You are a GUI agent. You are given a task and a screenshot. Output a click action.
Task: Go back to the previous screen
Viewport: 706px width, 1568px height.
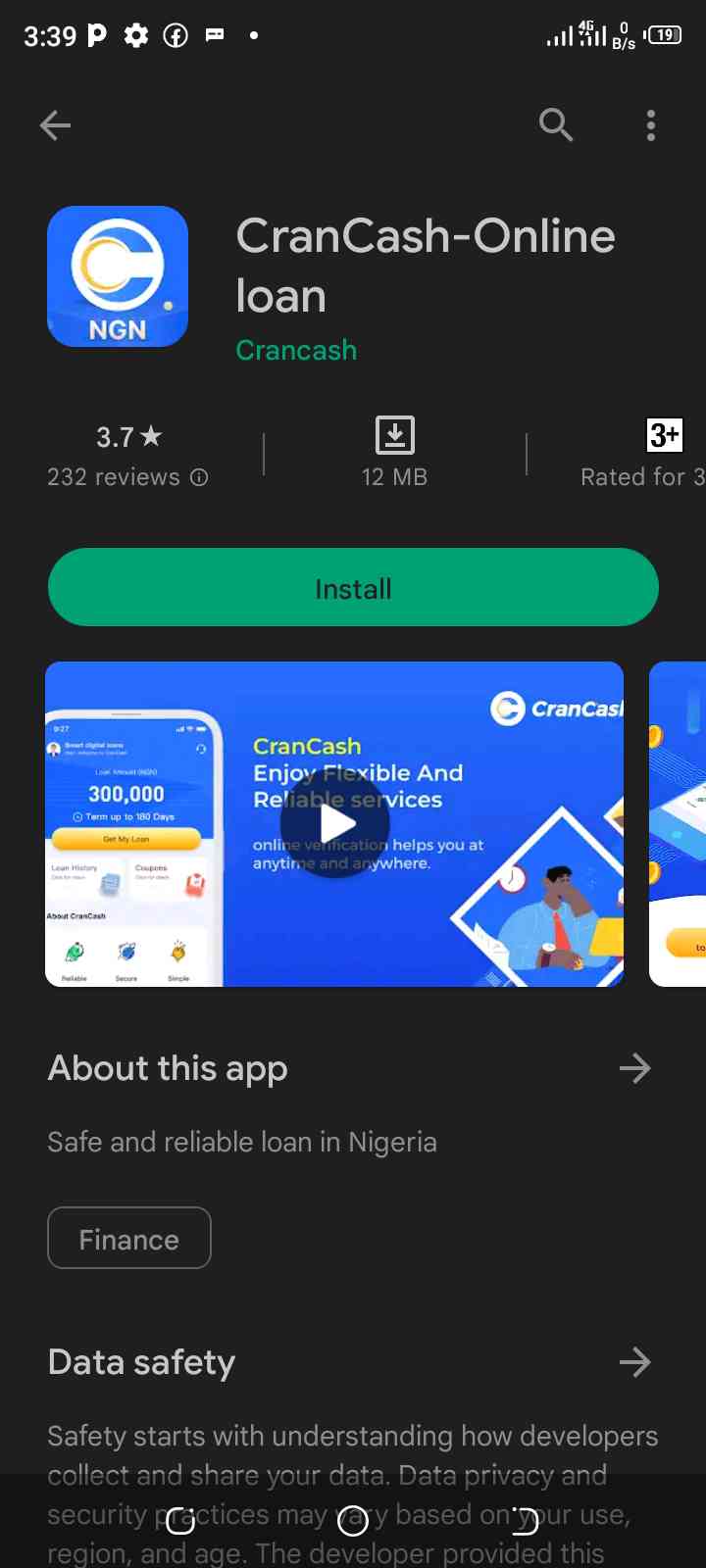(x=56, y=125)
